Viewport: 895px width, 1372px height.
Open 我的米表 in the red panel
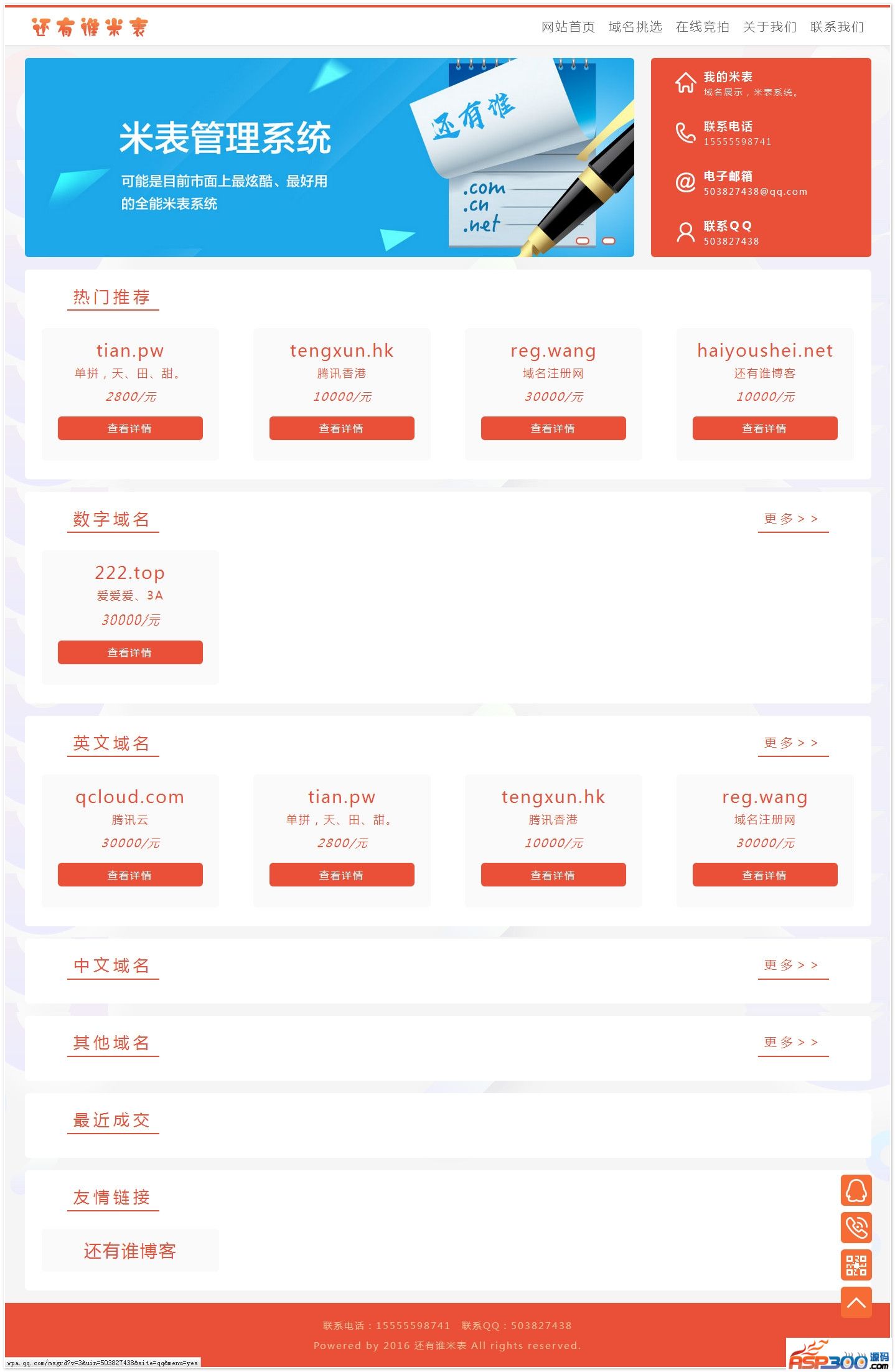click(x=727, y=77)
